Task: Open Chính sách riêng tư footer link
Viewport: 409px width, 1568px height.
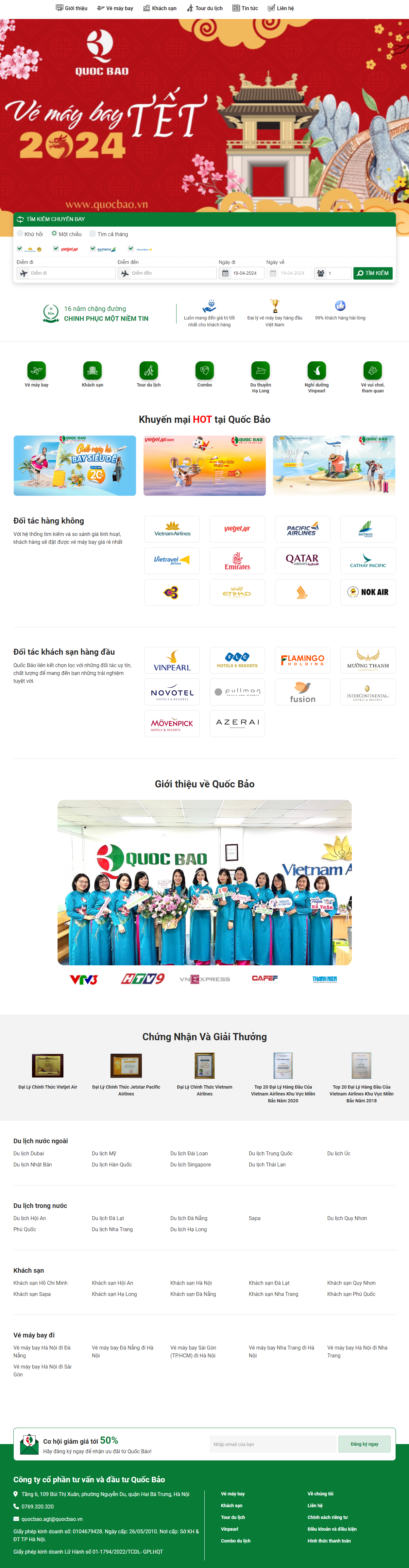Action: click(328, 1517)
